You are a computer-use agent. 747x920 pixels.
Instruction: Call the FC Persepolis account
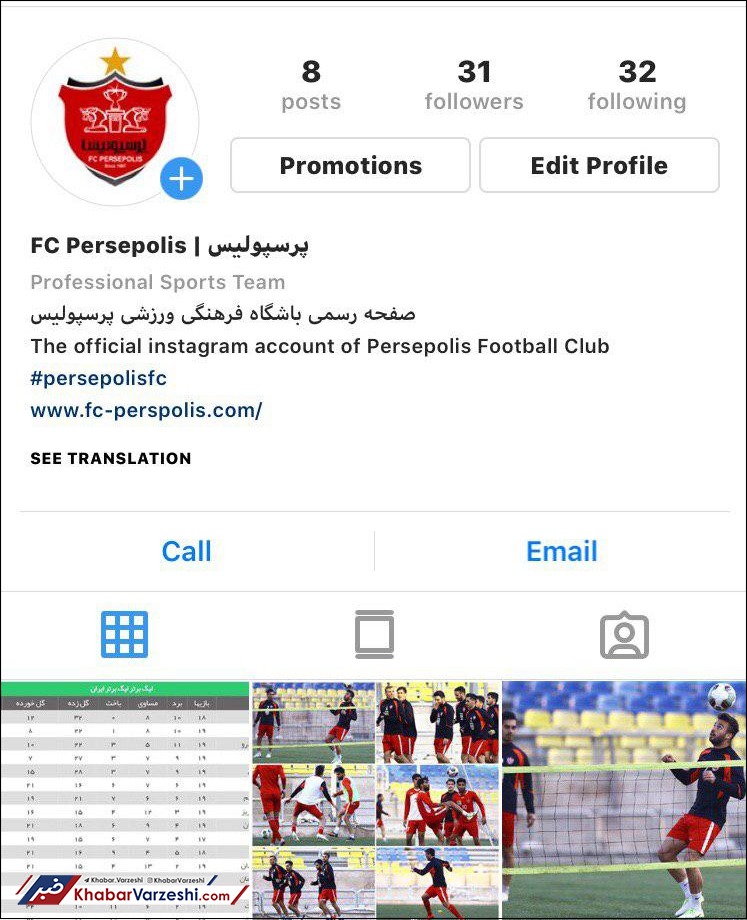[x=187, y=551]
